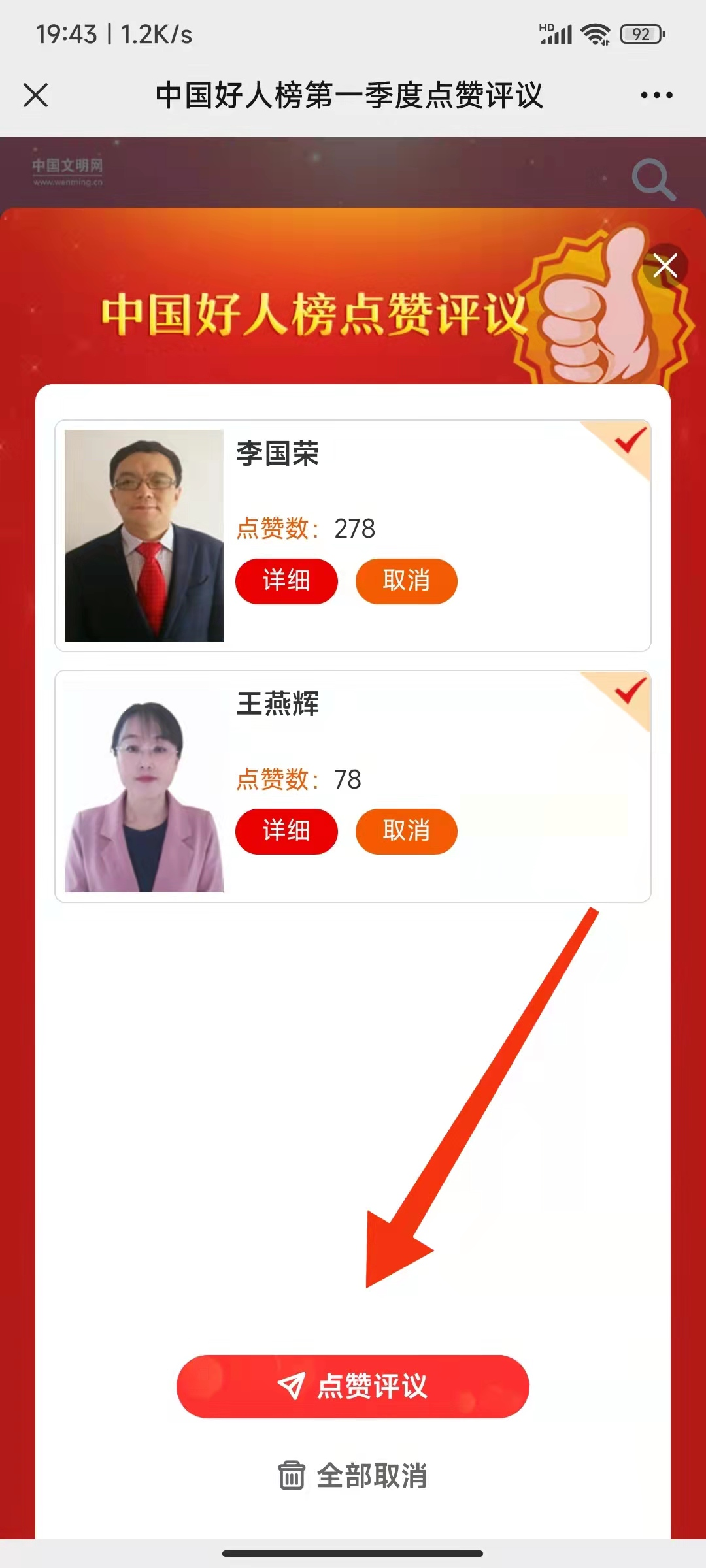Open the three-dot overflow menu

[x=656, y=95]
